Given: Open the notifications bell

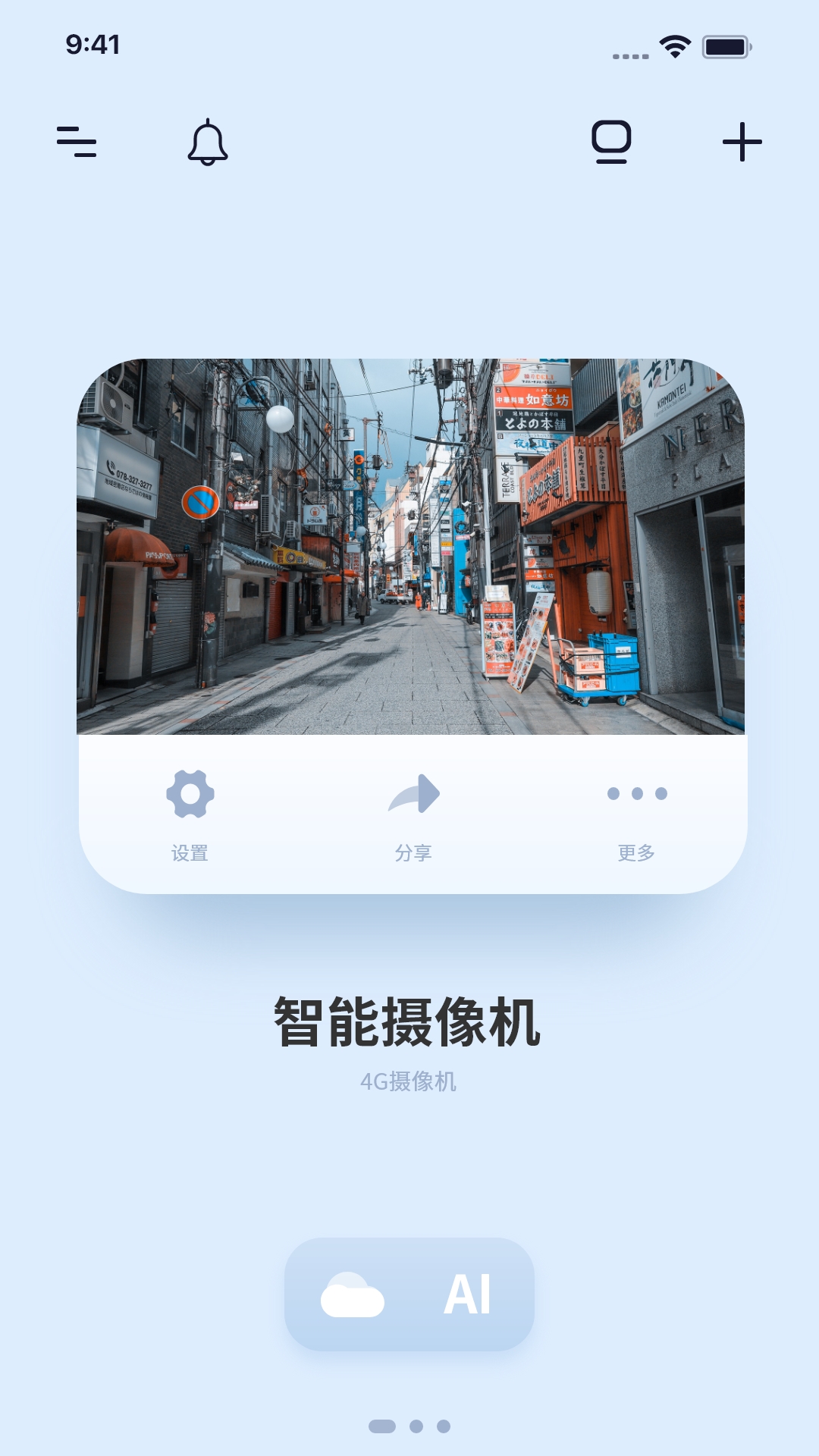Looking at the screenshot, I should (x=208, y=142).
